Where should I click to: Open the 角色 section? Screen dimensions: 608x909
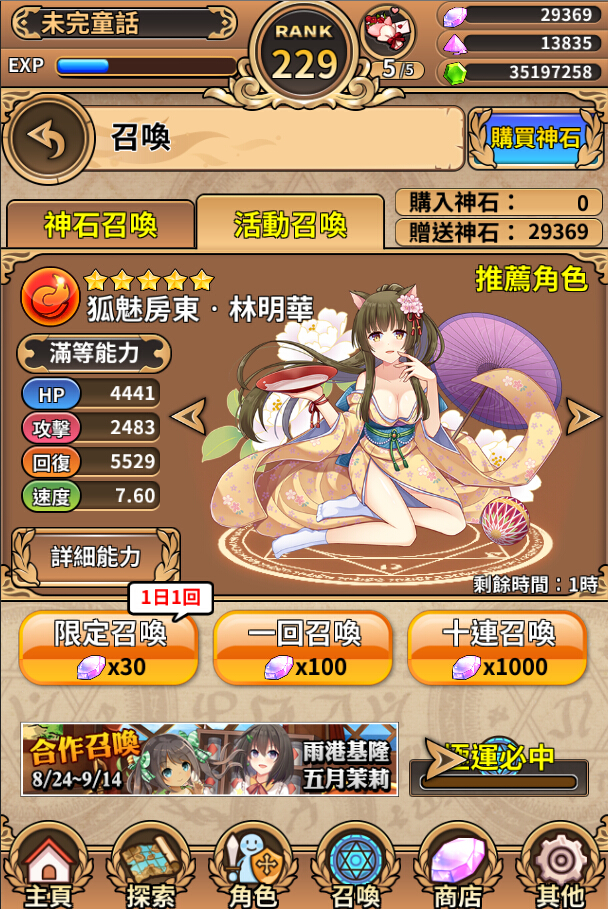[252, 865]
